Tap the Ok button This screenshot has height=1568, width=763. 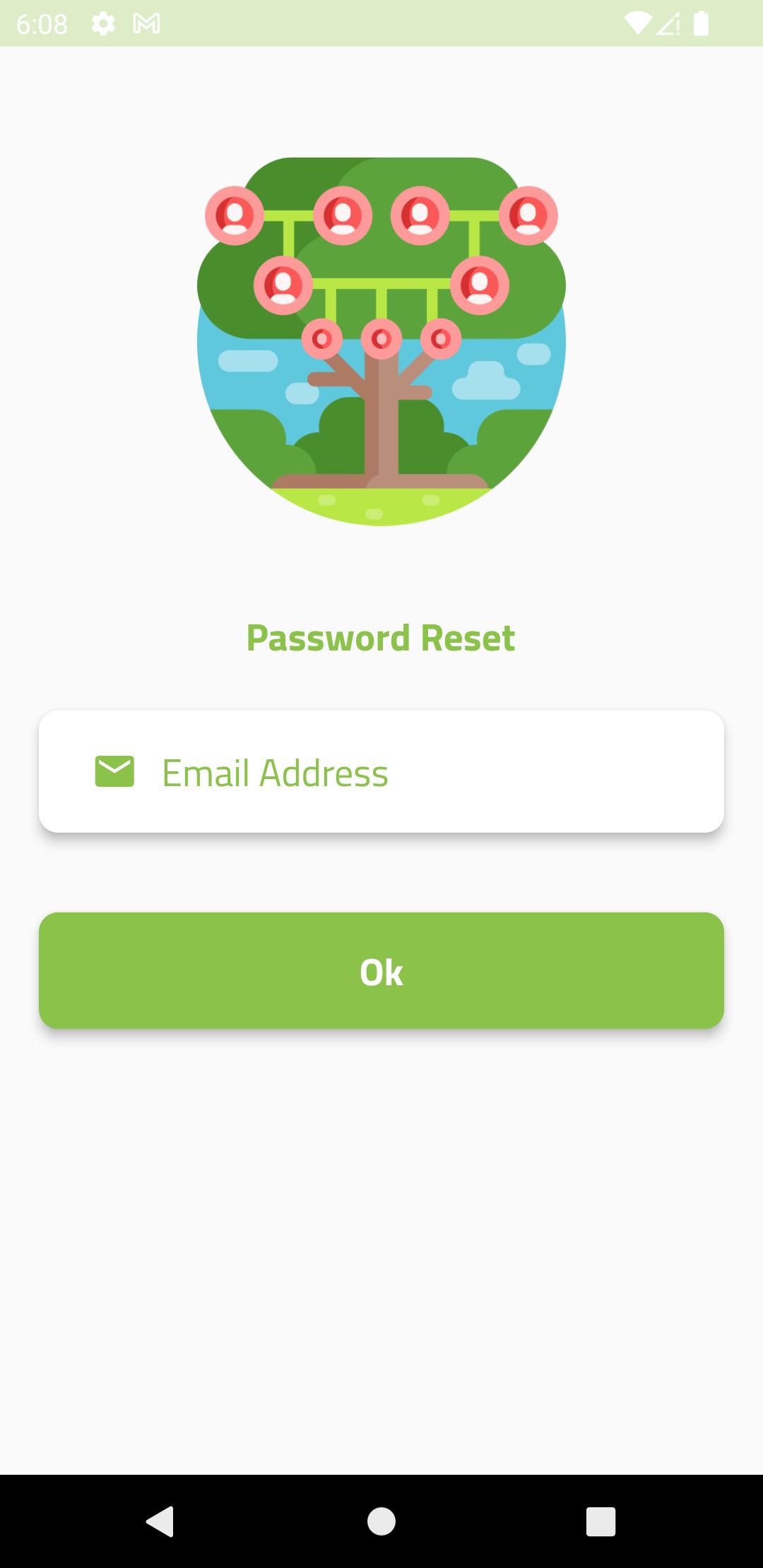381,970
